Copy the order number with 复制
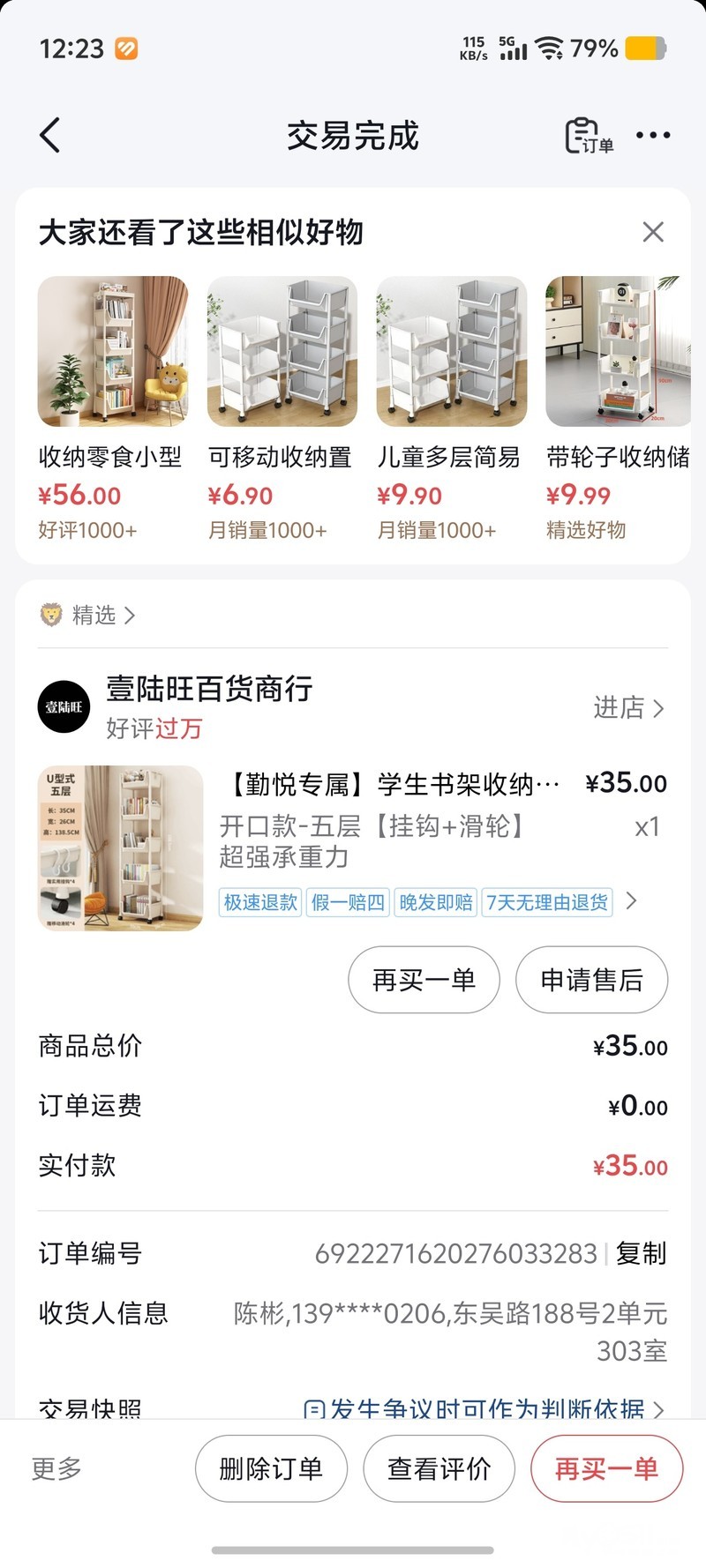This screenshot has height=1568, width=706. 641,1253
